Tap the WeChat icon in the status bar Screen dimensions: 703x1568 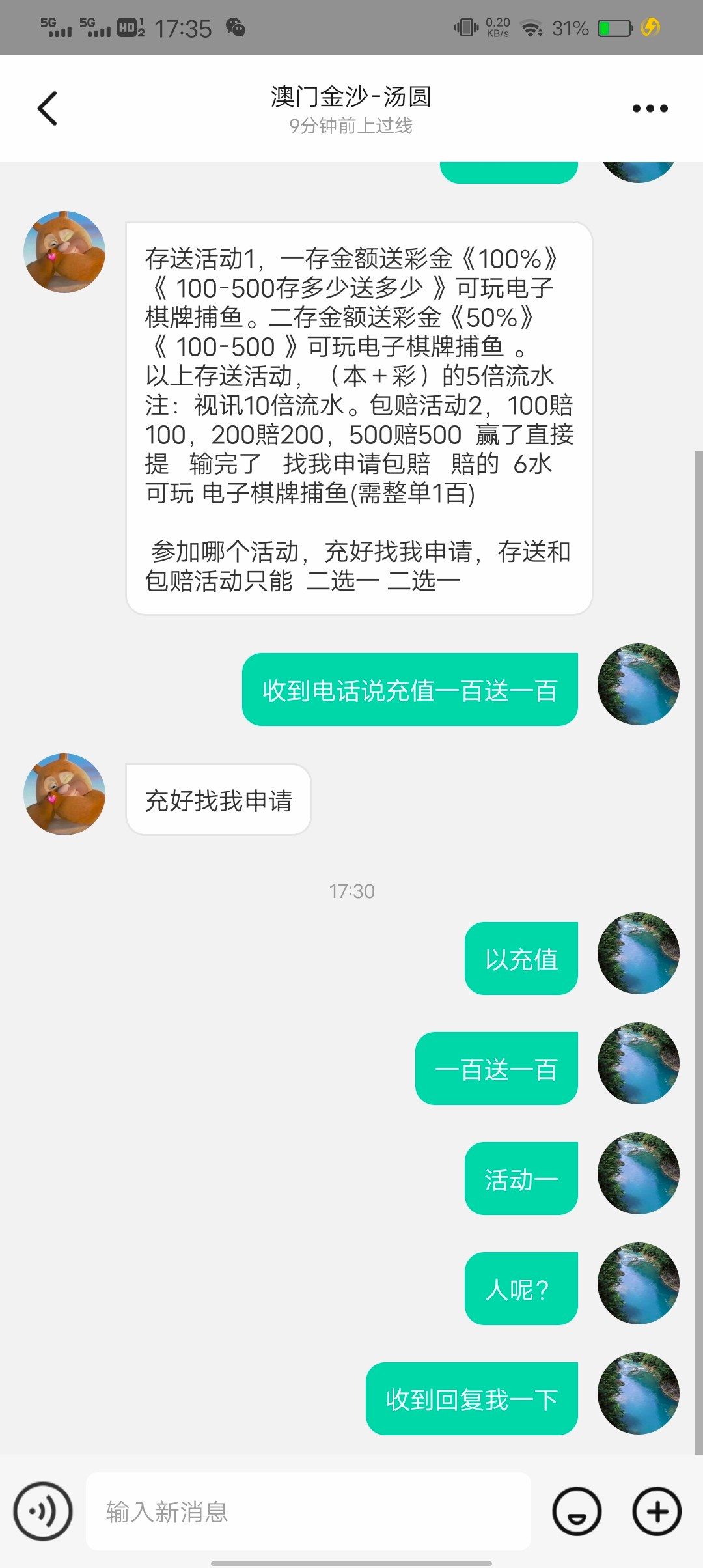coord(236,27)
